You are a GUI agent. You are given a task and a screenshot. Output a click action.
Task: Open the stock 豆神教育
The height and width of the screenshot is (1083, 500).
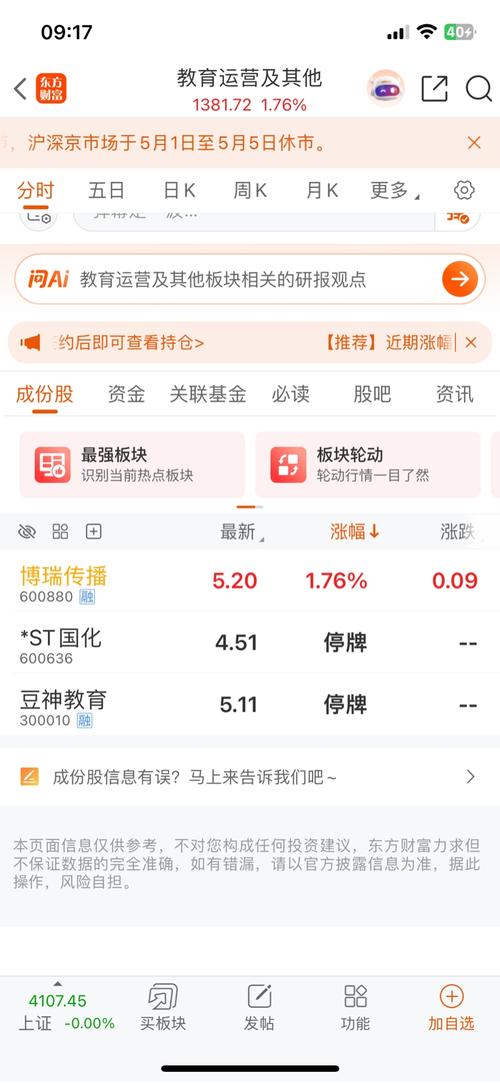click(x=250, y=706)
